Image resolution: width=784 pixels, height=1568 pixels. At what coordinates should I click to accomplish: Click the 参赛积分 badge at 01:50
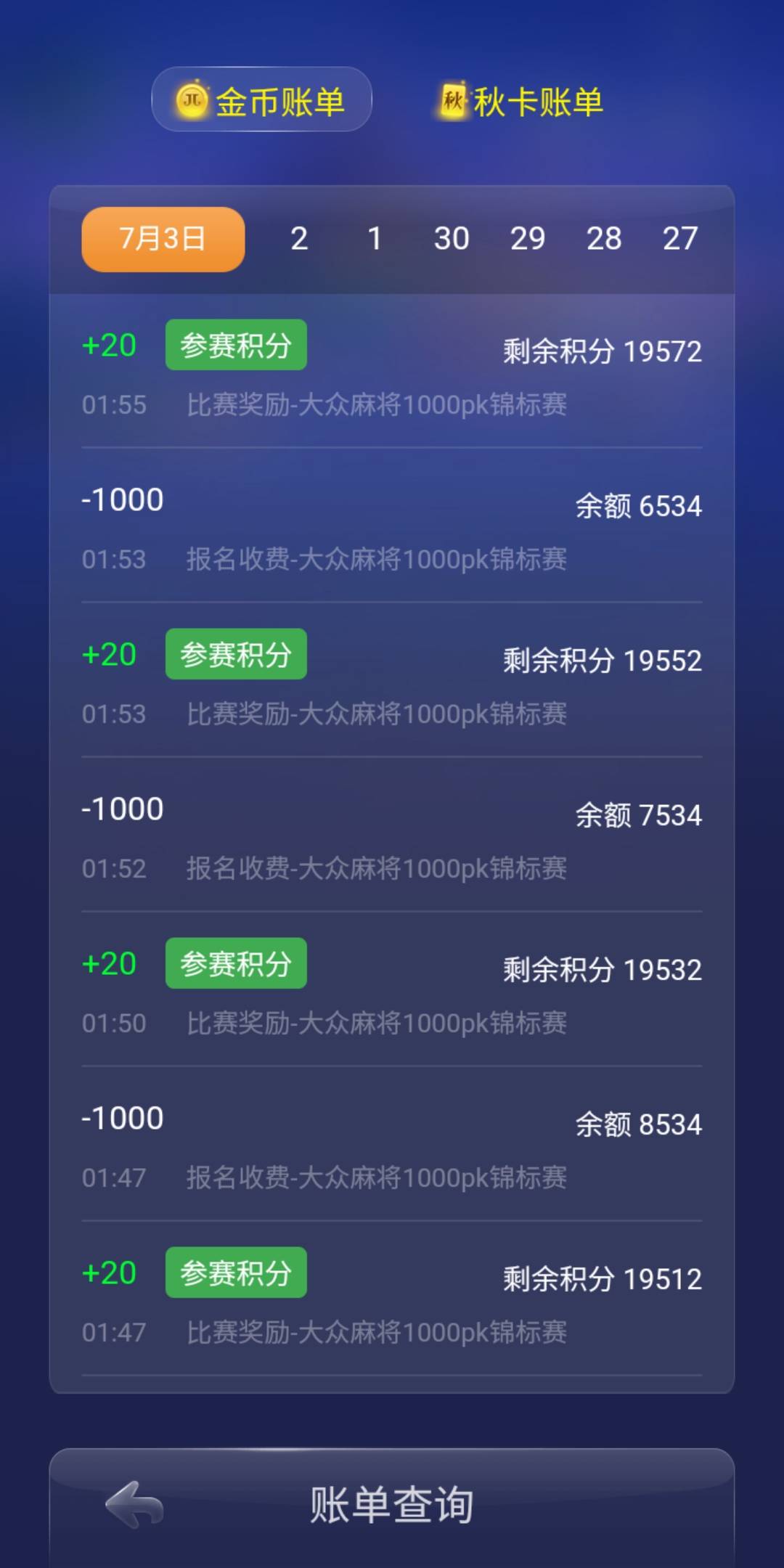click(235, 963)
